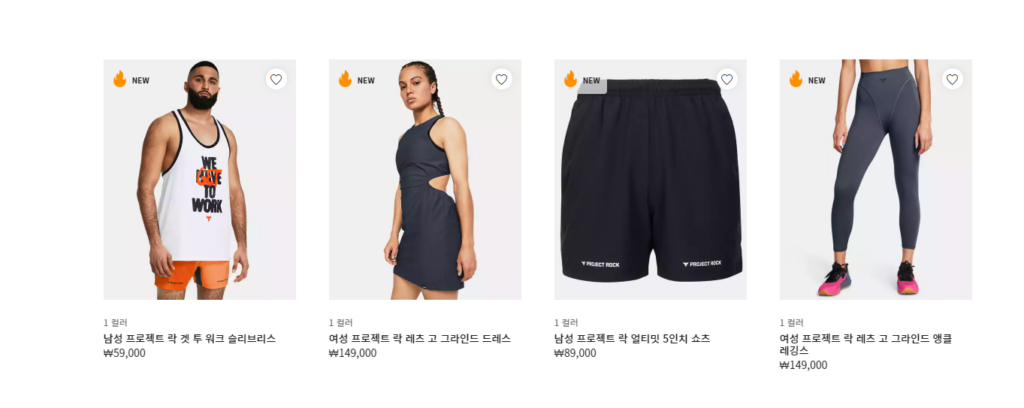Image resolution: width=1024 pixels, height=408 pixels.
Task: Open the 얼티밋 5인치 쇼츠 product image
Action: click(x=650, y=190)
